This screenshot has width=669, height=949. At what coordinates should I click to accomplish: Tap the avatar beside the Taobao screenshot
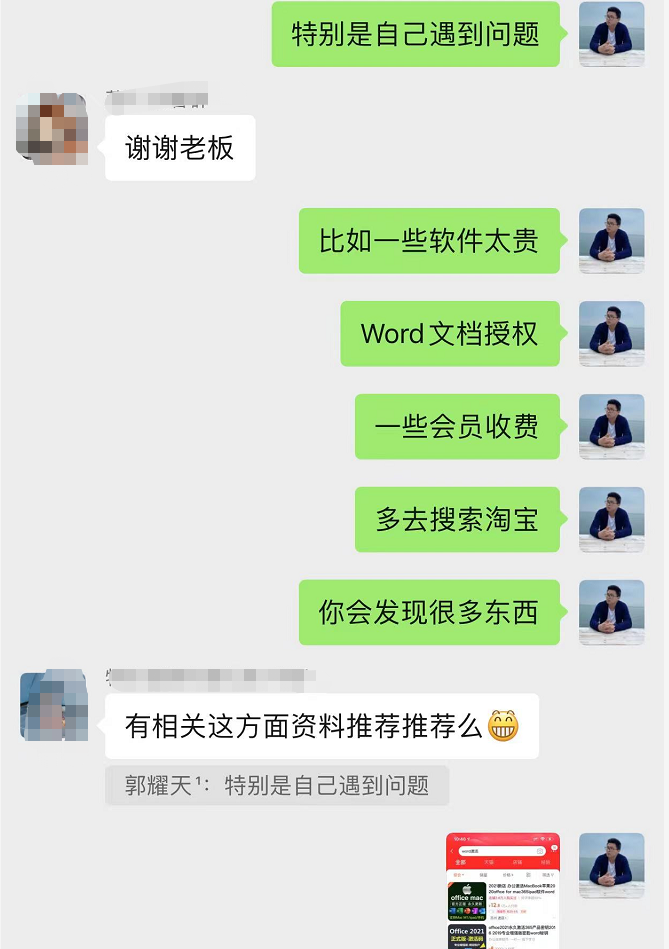pyautogui.click(x=611, y=865)
